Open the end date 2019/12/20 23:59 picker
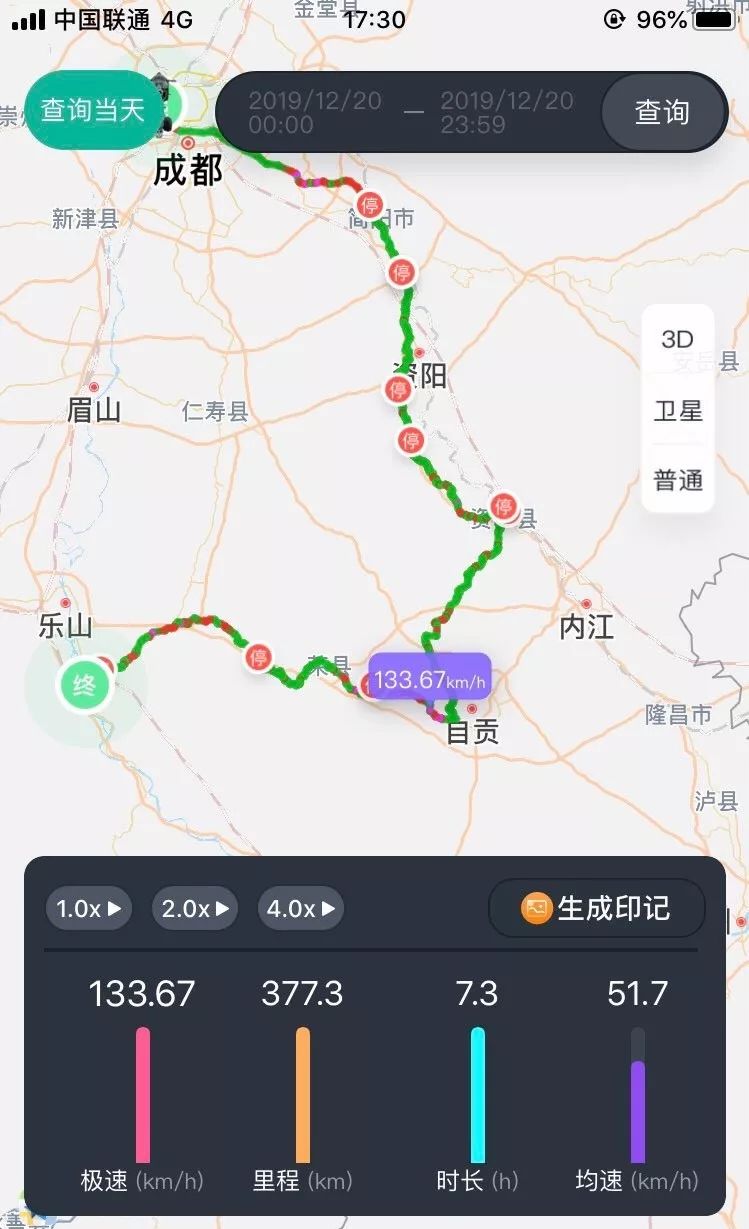 [506, 112]
